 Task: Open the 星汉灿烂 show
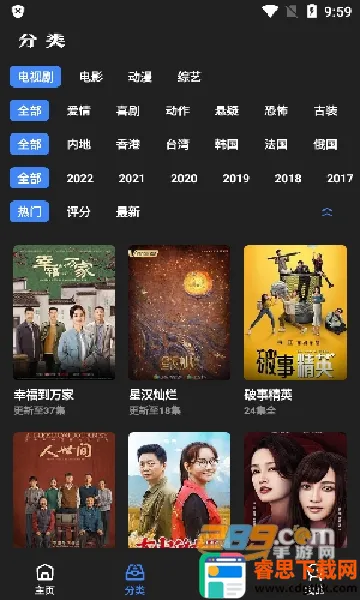click(179, 312)
